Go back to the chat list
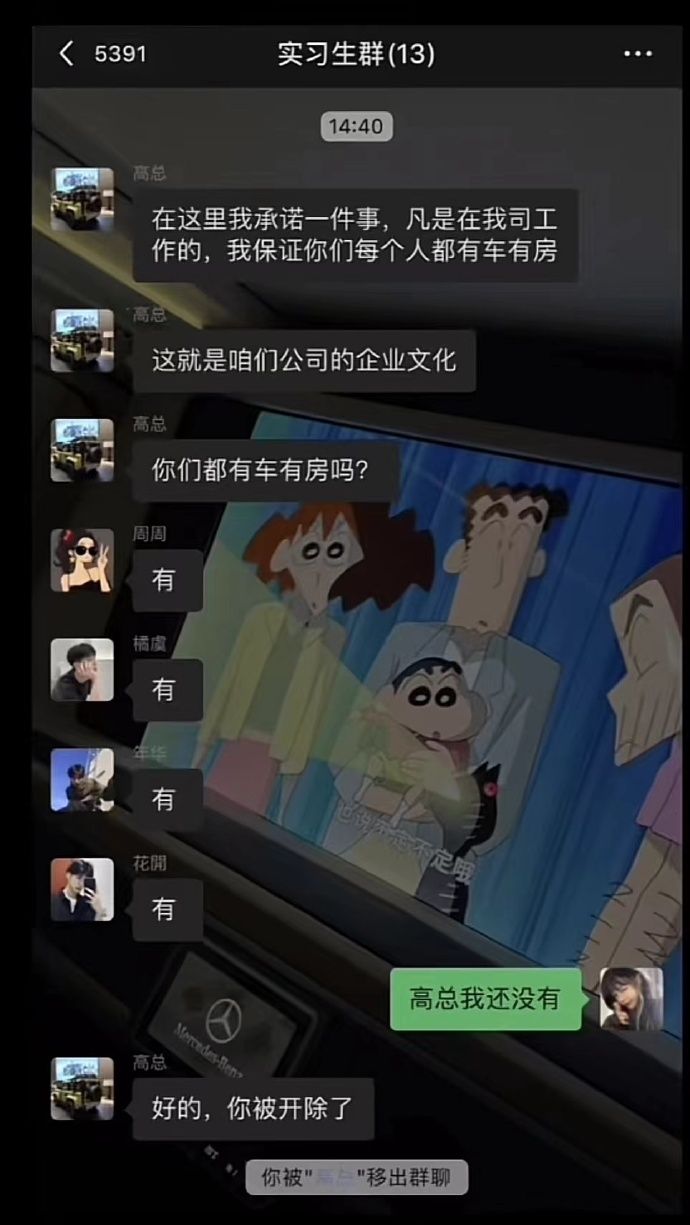Screen dimensions: 690x1225 (67, 54)
